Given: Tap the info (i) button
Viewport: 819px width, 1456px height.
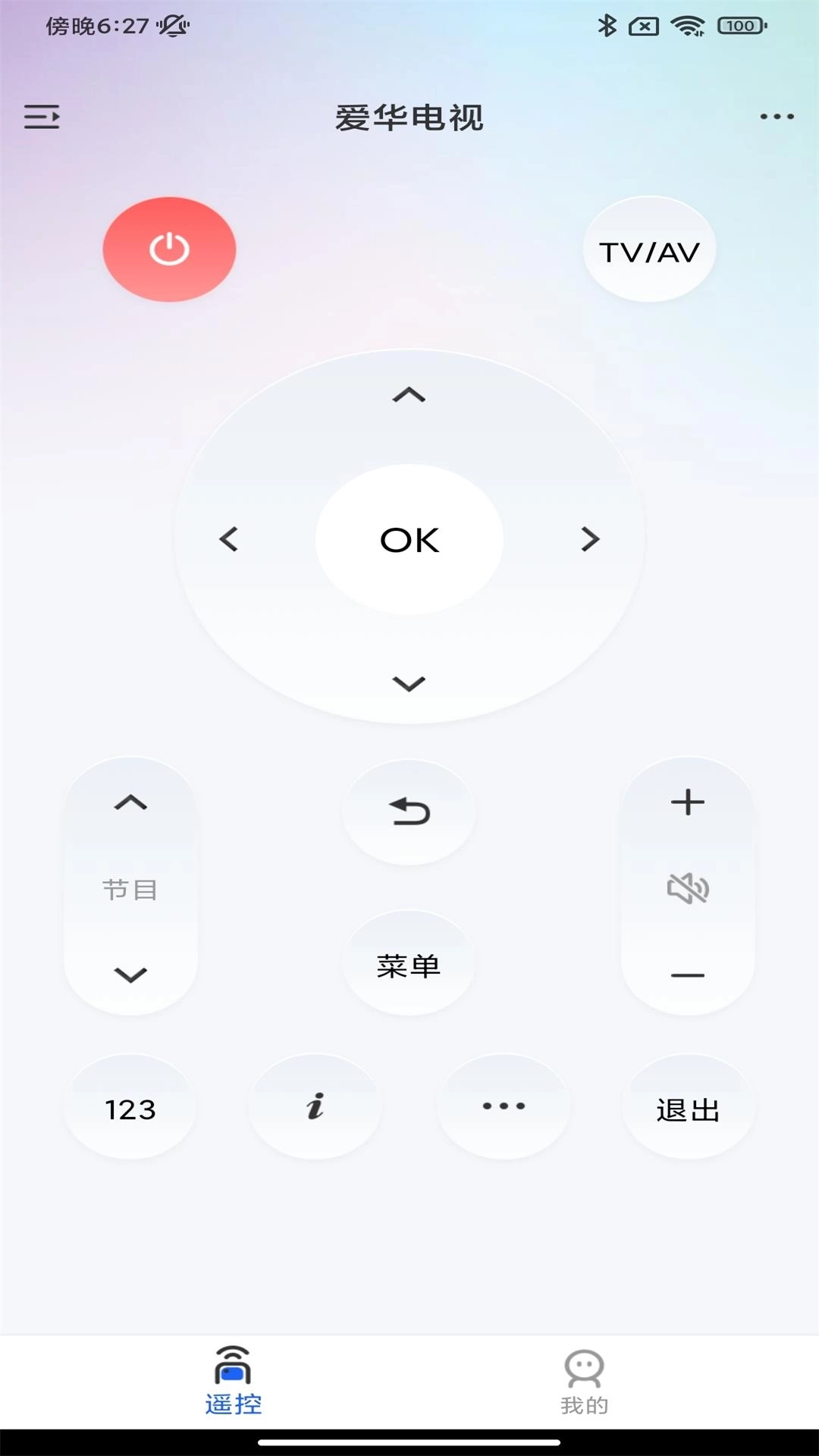Looking at the screenshot, I should [316, 1106].
